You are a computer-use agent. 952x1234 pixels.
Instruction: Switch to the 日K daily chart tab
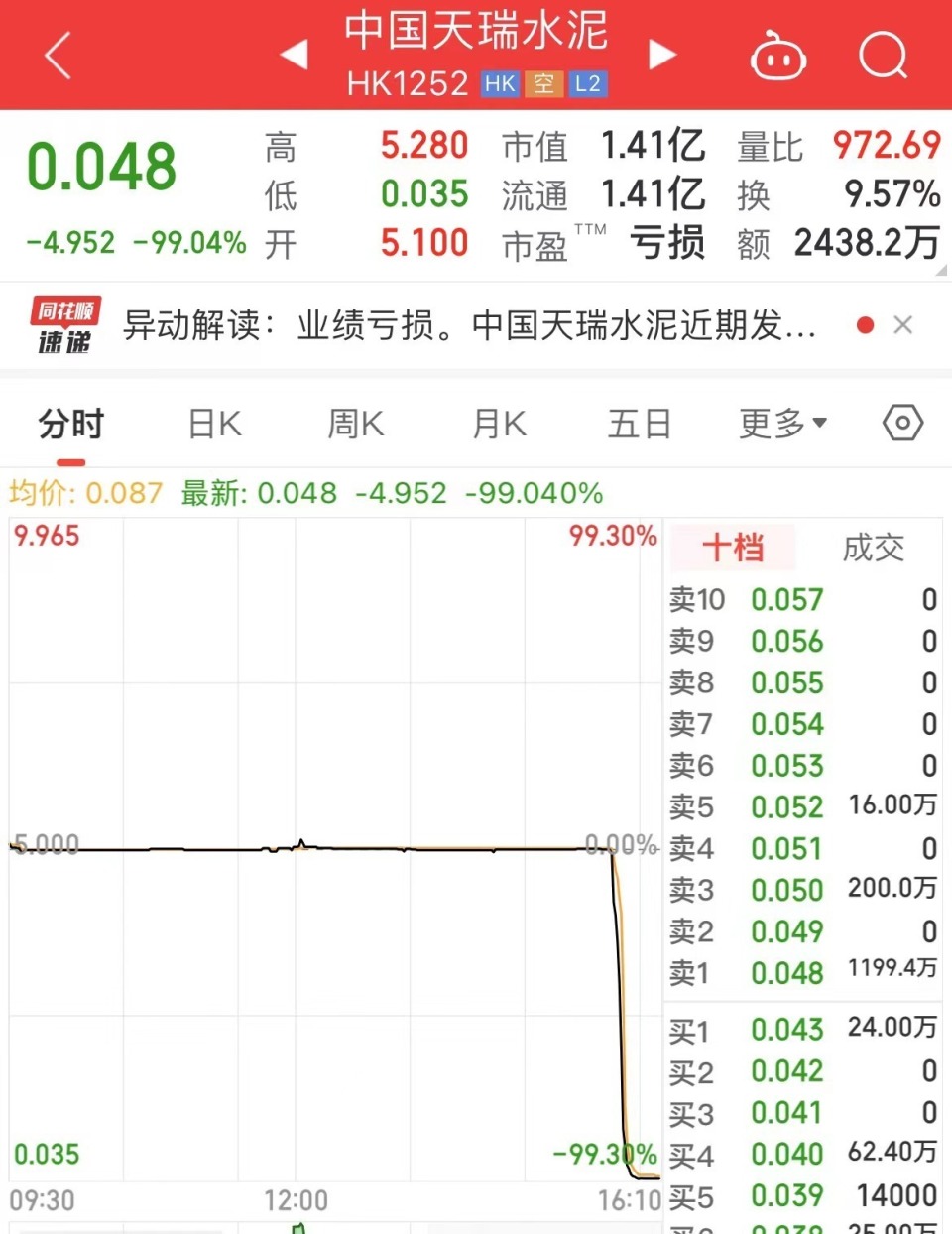[212, 423]
